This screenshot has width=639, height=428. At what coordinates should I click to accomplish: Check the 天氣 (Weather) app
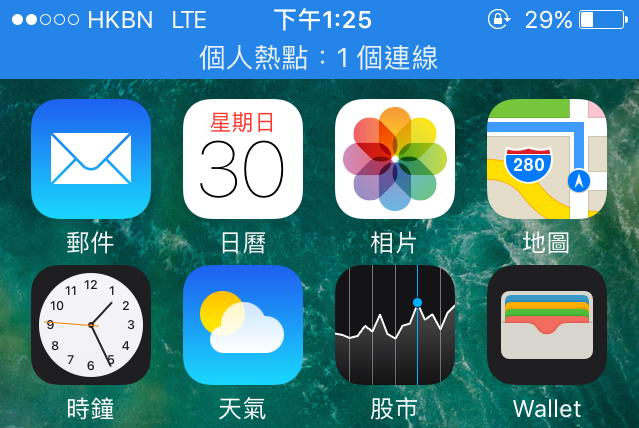point(243,325)
